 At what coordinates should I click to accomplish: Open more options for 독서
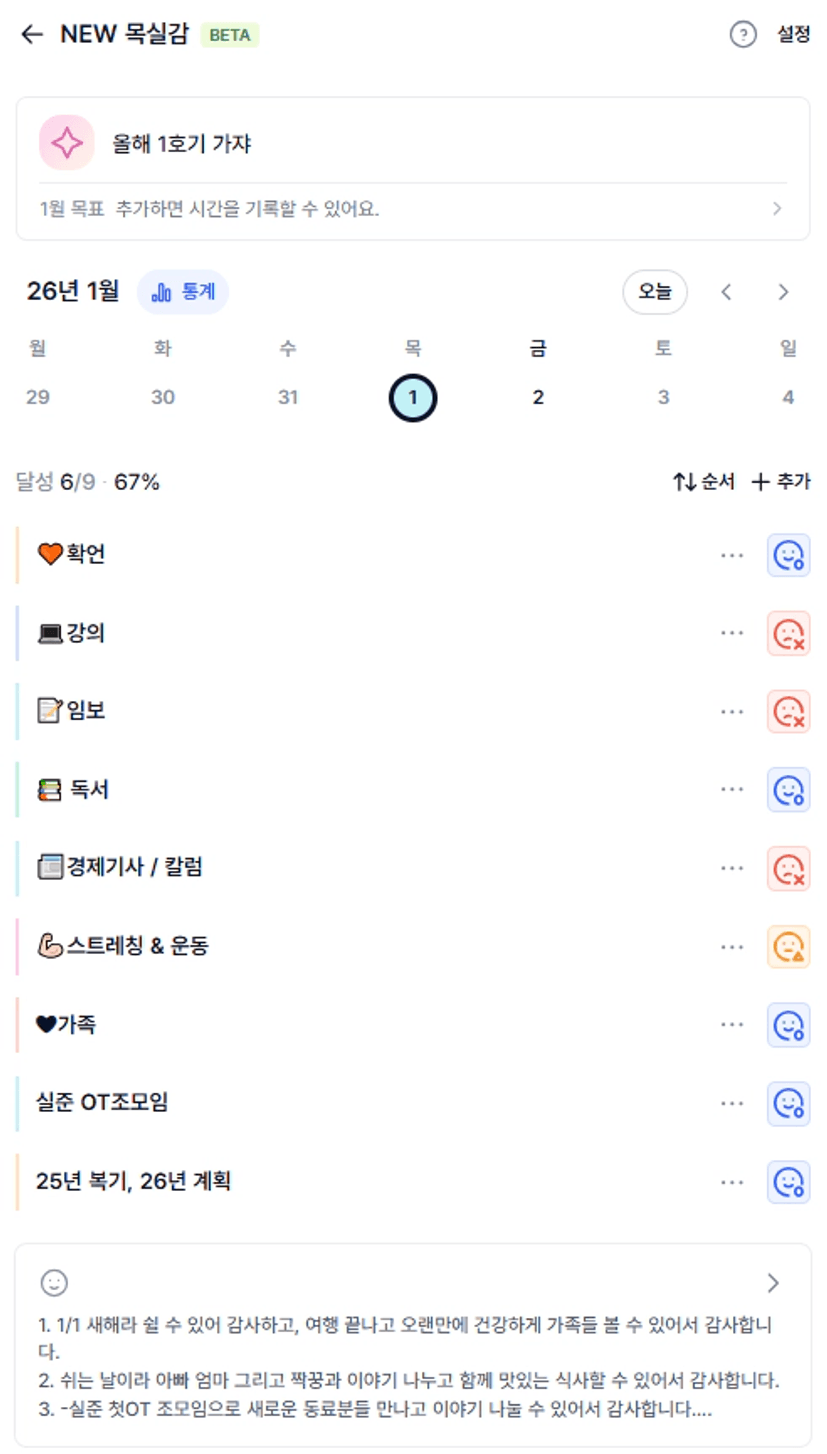pos(732,789)
